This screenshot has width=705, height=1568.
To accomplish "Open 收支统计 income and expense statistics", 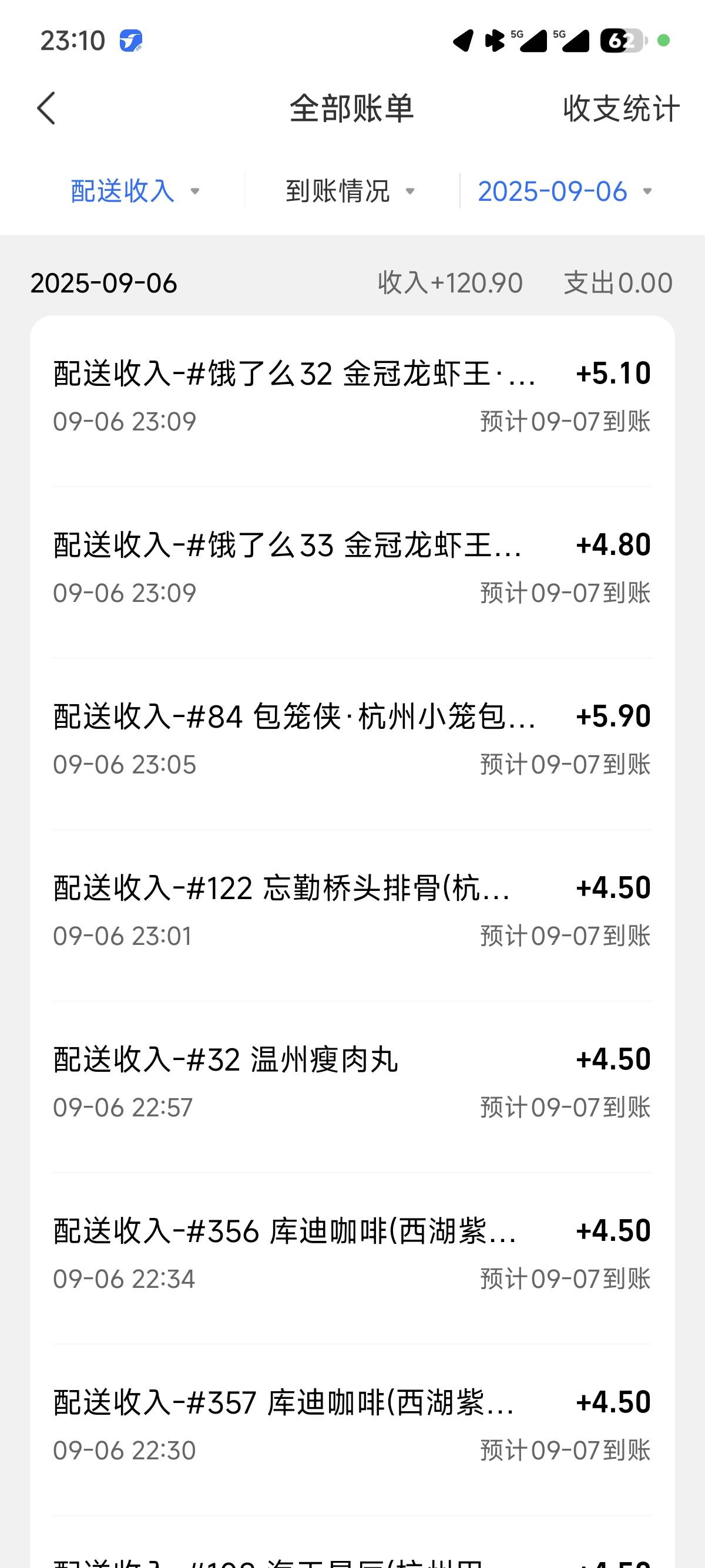I will pyautogui.click(x=621, y=109).
